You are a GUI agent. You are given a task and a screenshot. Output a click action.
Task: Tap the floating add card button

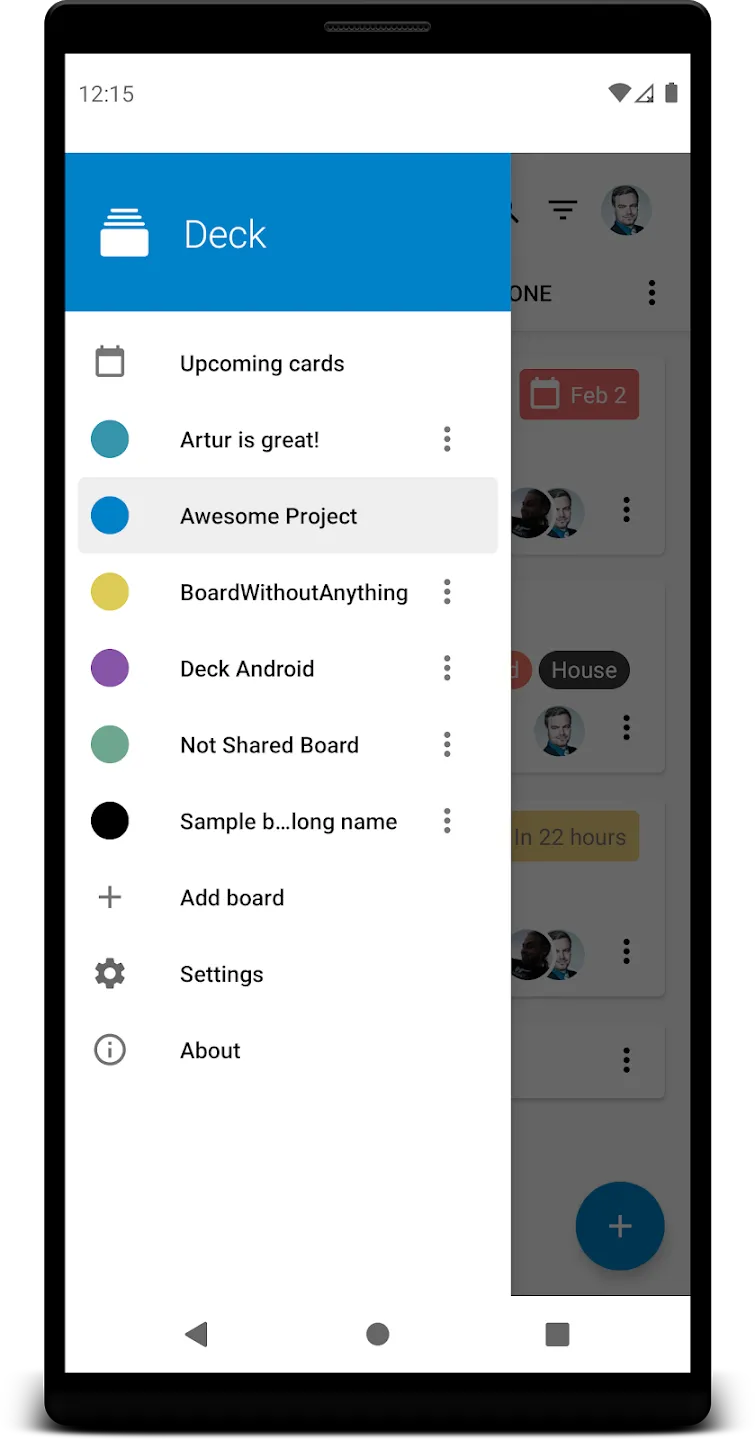click(620, 1226)
